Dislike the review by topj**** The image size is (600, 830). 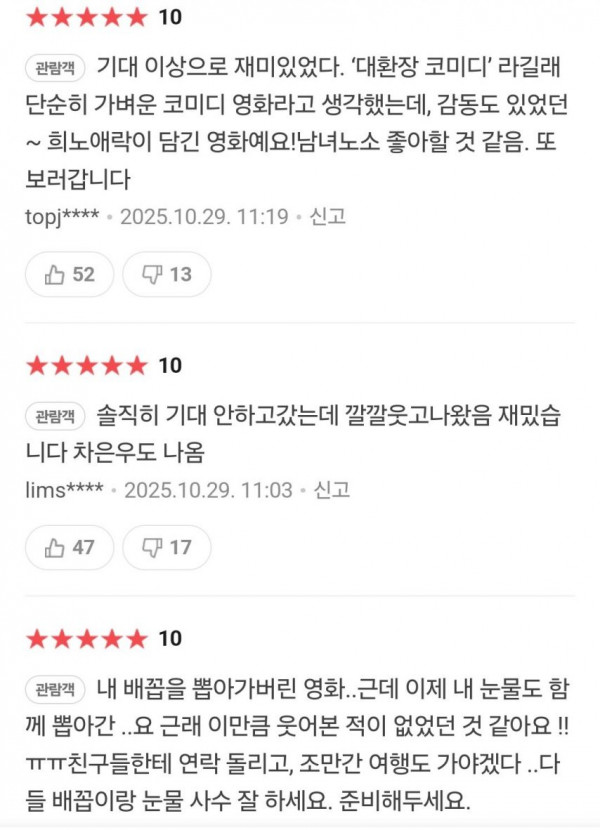[x=166, y=274]
